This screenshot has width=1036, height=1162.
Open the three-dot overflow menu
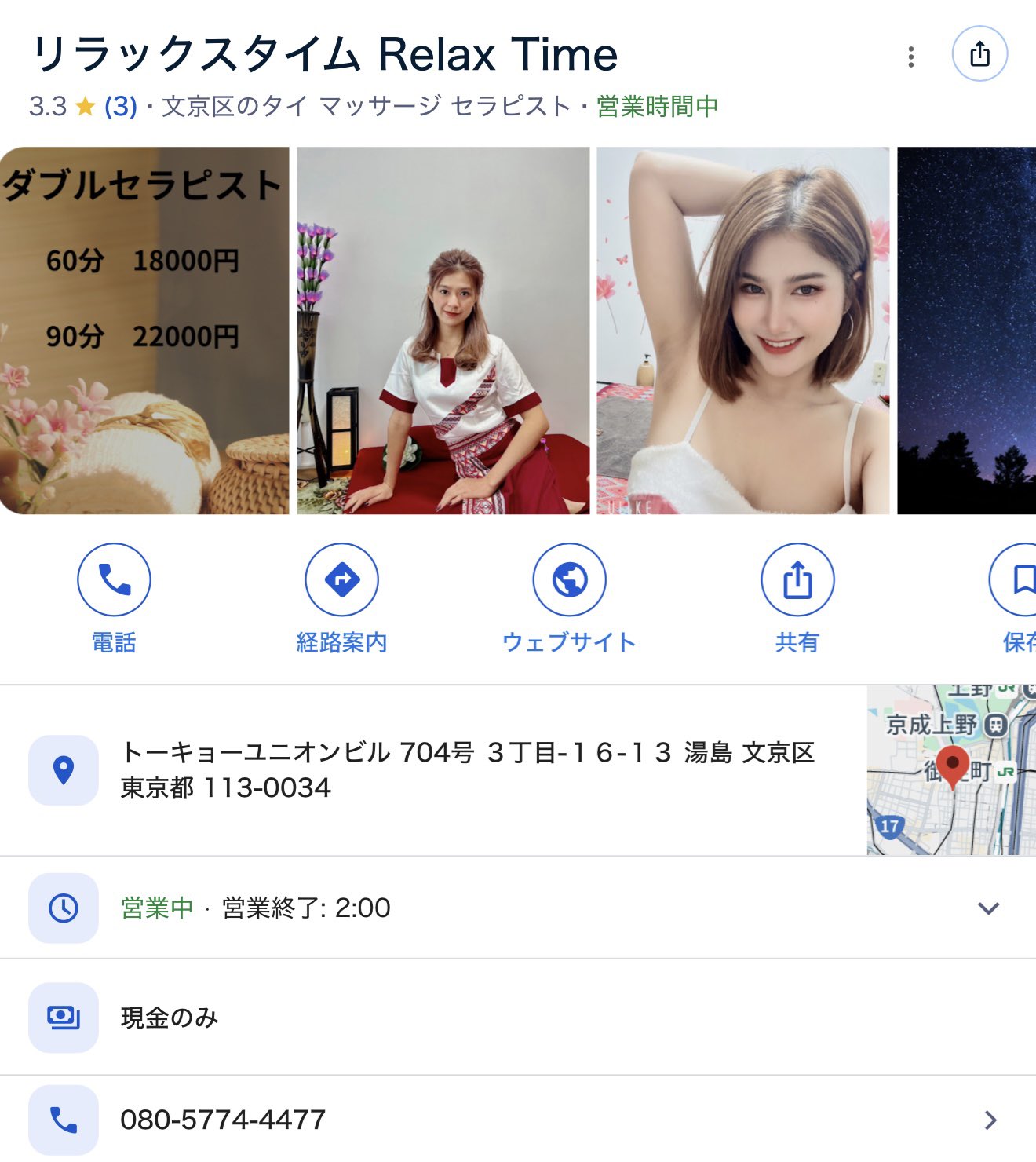coord(910,57)
